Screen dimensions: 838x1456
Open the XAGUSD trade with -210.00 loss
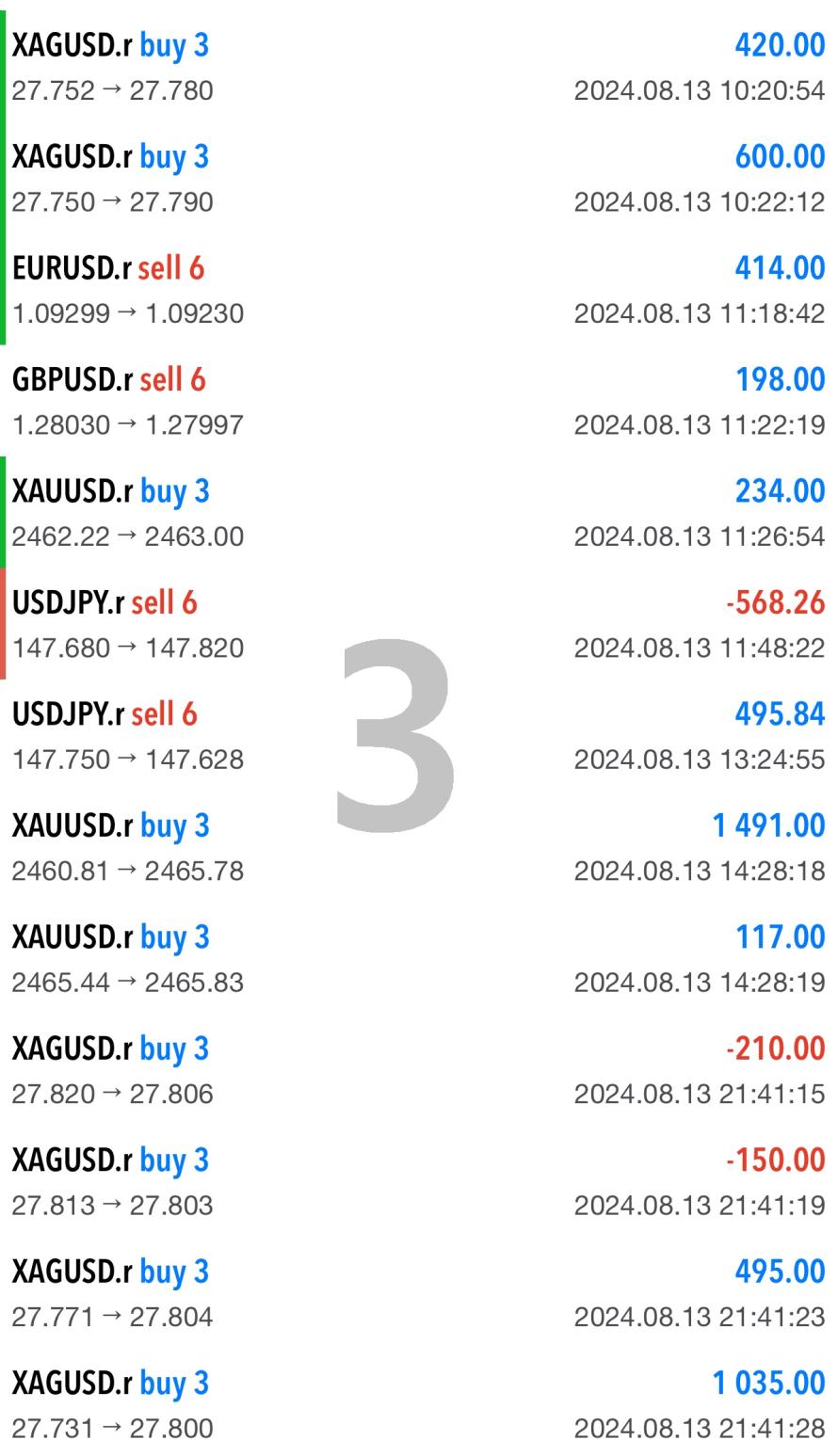tap(419, 1070)
